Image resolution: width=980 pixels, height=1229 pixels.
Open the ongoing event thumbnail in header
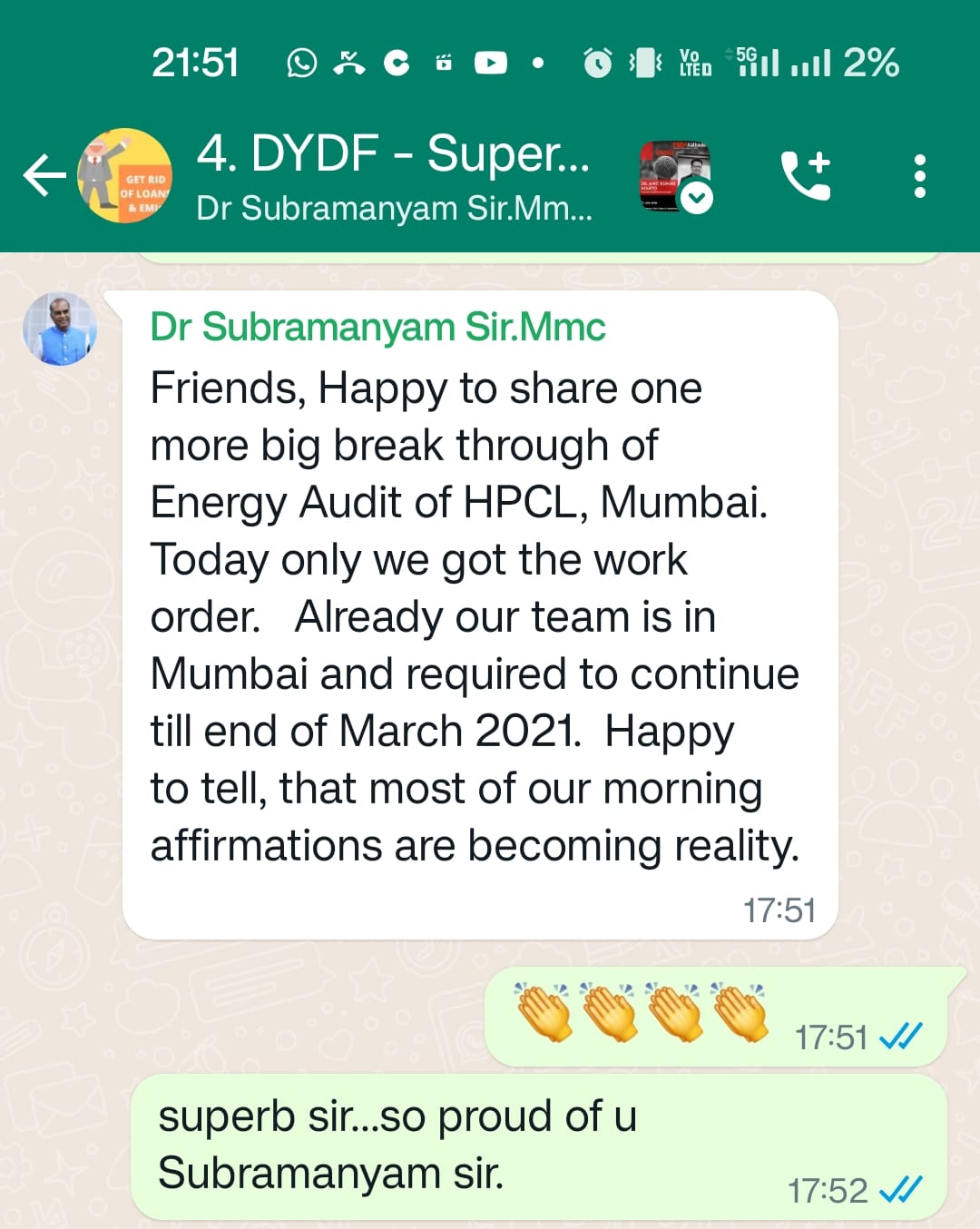click(675, 175)
